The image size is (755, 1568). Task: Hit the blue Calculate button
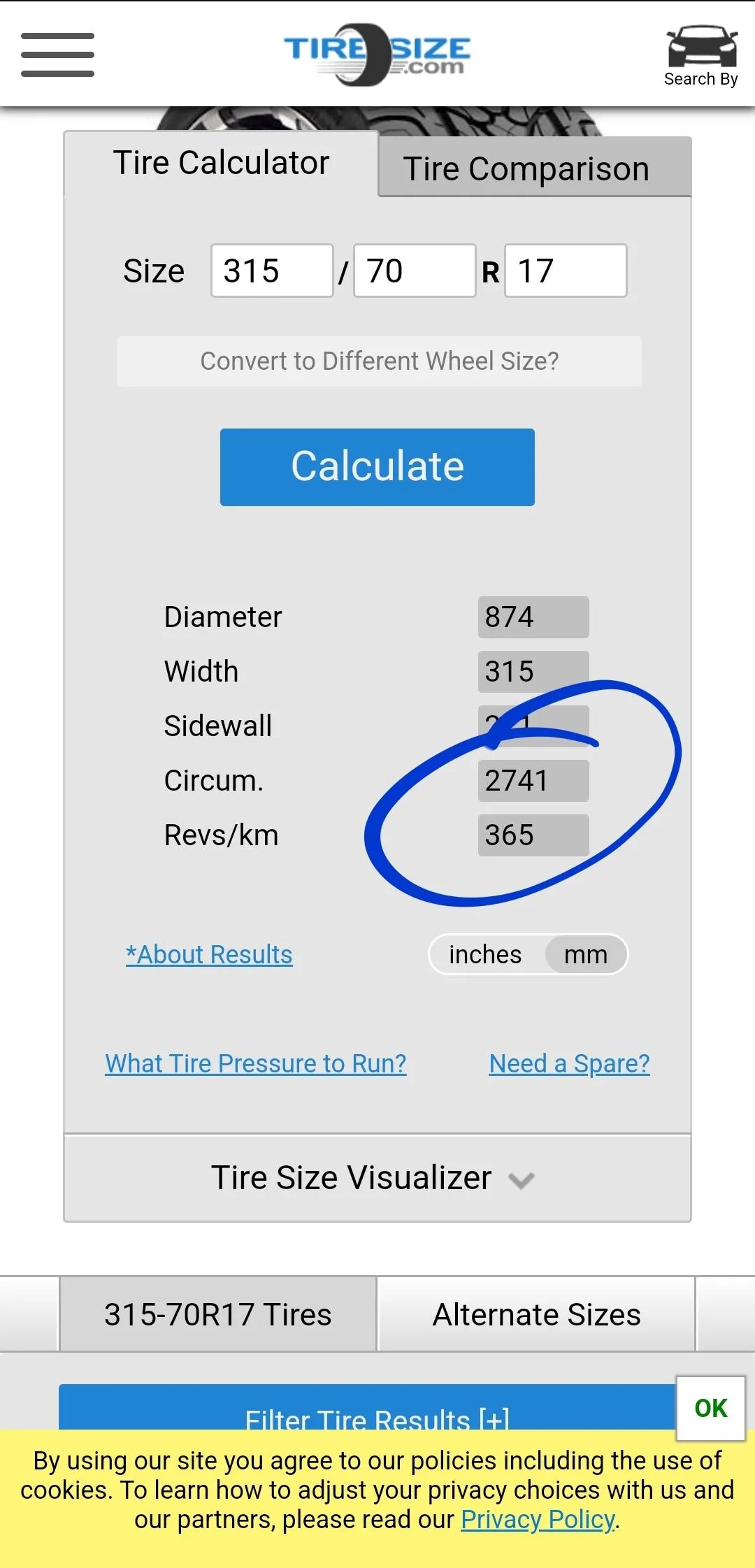377,467
